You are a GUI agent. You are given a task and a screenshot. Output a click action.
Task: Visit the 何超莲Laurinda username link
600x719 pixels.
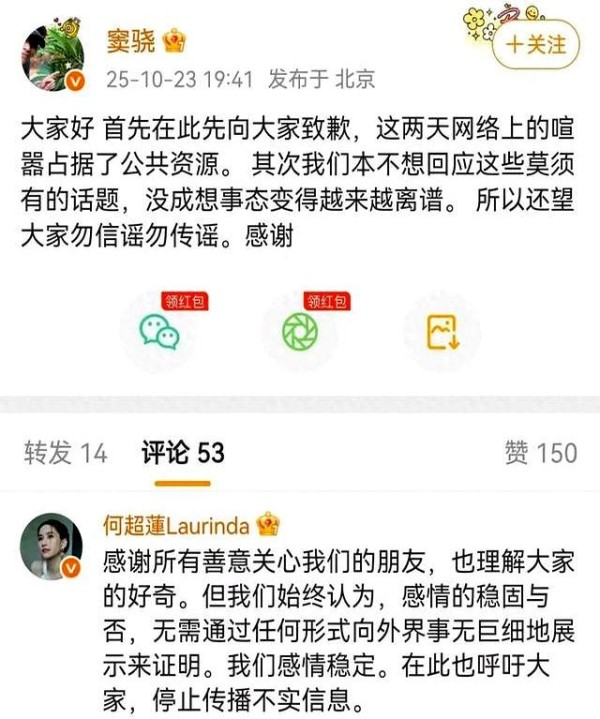(178, 524)
